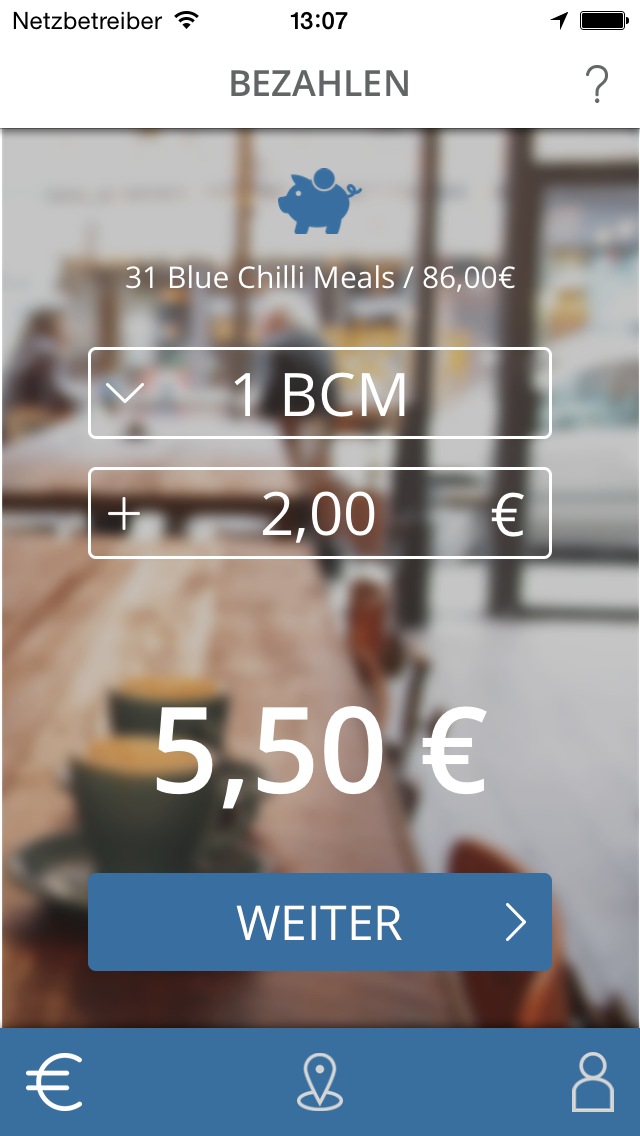
Task: Go to the profile tab
Action: point(593,1082)
